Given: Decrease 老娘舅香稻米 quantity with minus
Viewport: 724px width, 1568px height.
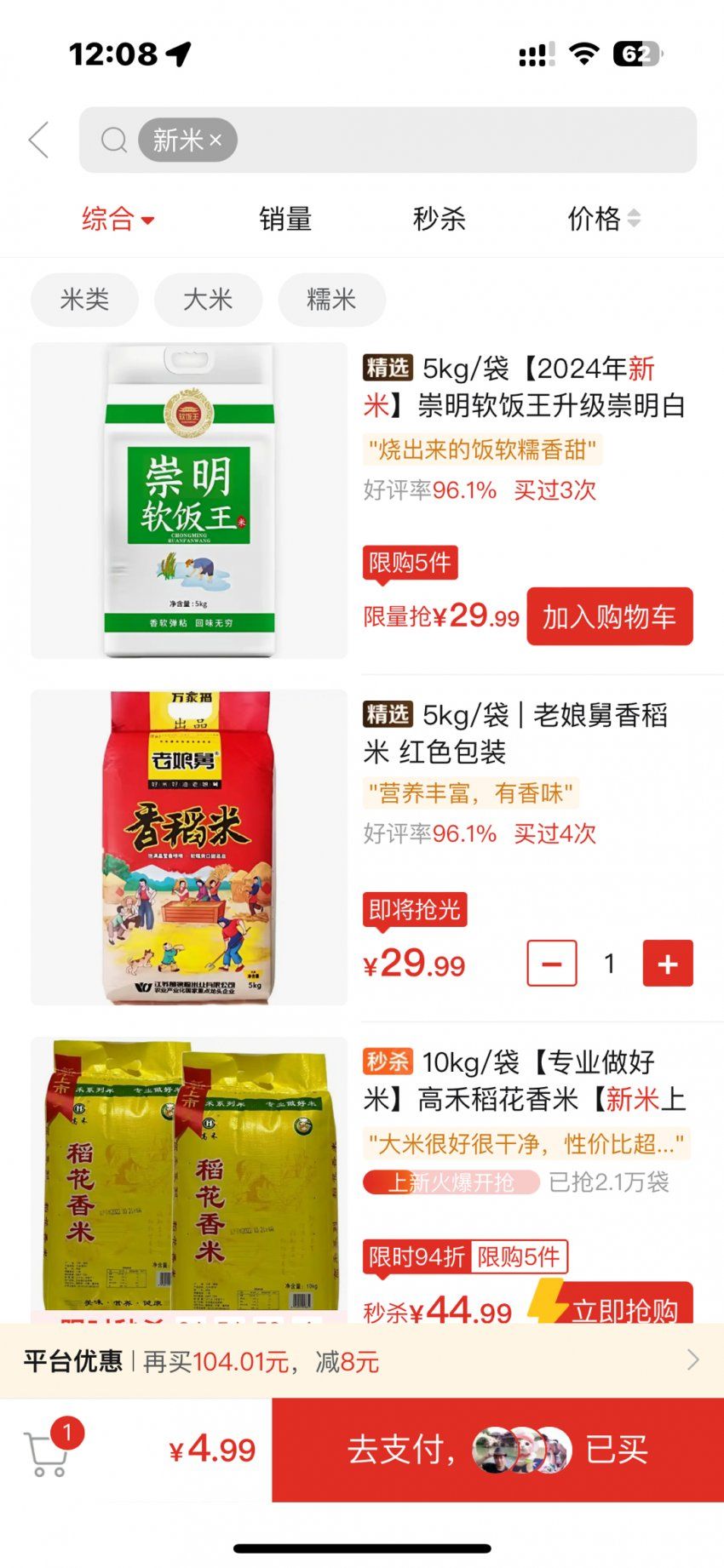Looking at the screenshot, I should click(x=552, y=964).
